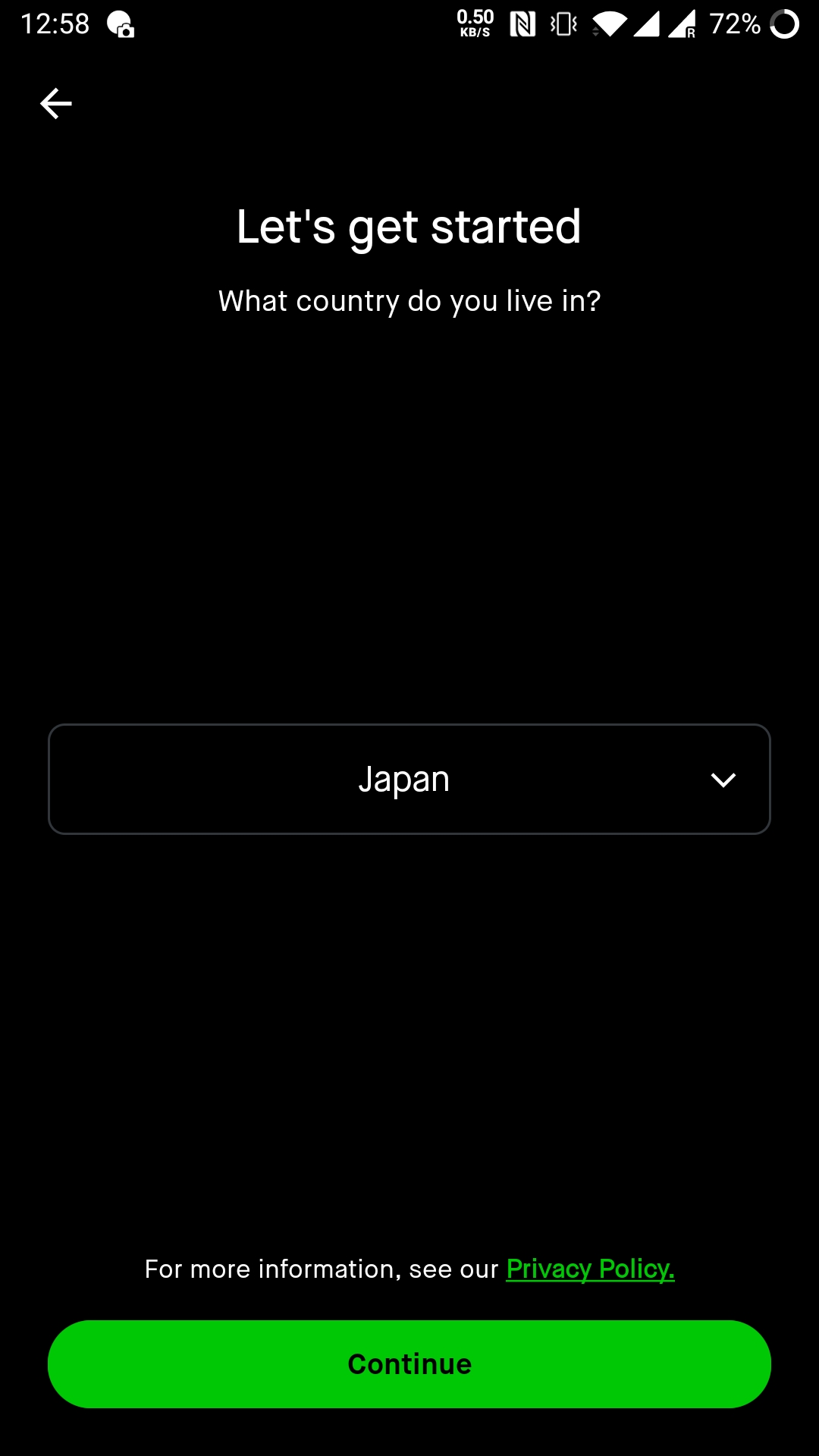Go back using the top-left arrow

point(55,104)
